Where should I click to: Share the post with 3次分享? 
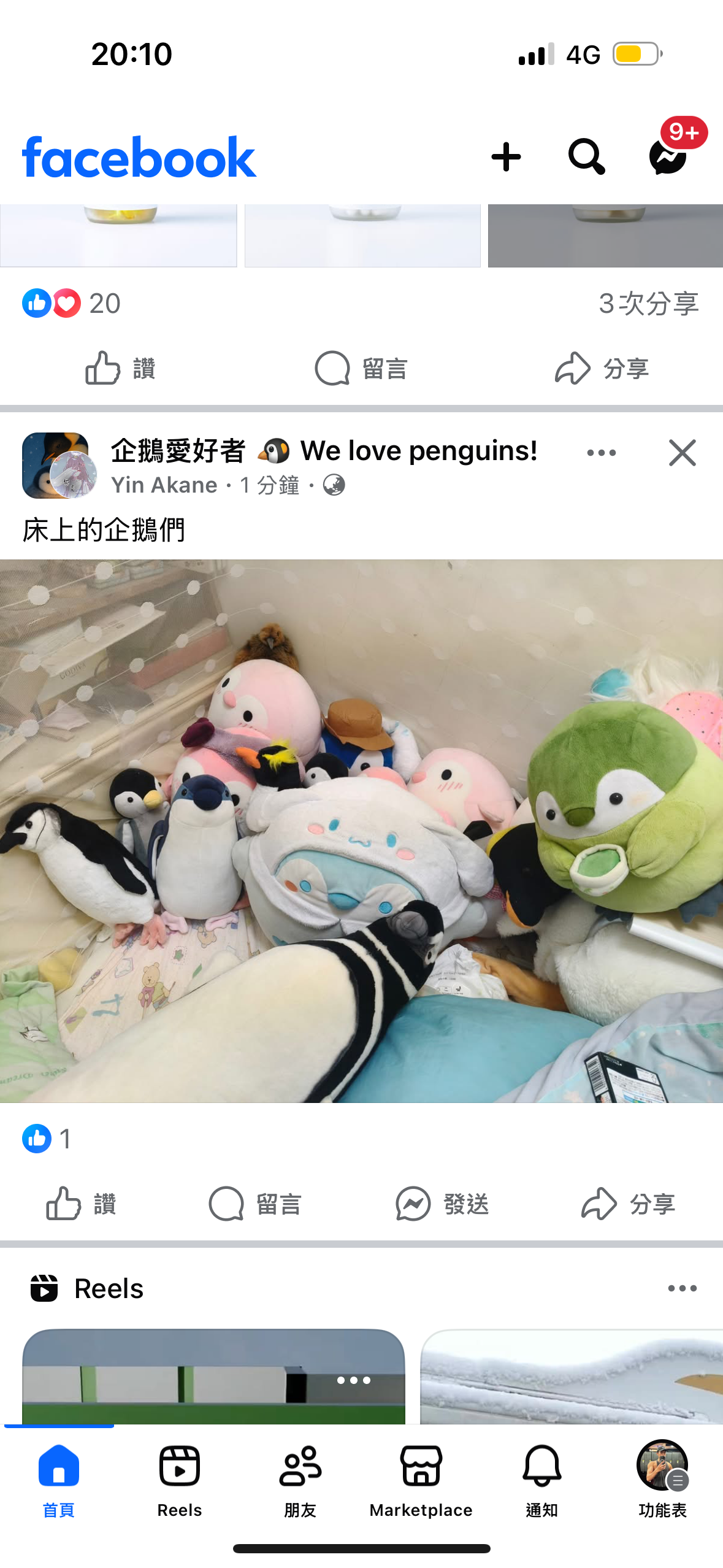pyautogui.click(x=602, y=369)
